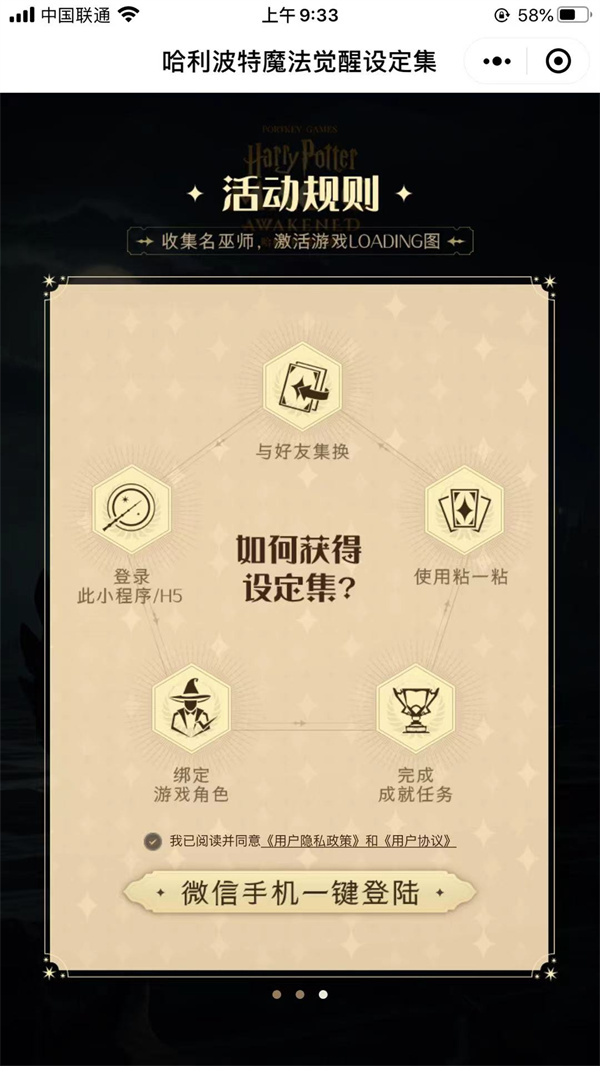Open the mini program more-options menu
The height and width of the screenshot is (1066, 600).
(x=497, y=61)
